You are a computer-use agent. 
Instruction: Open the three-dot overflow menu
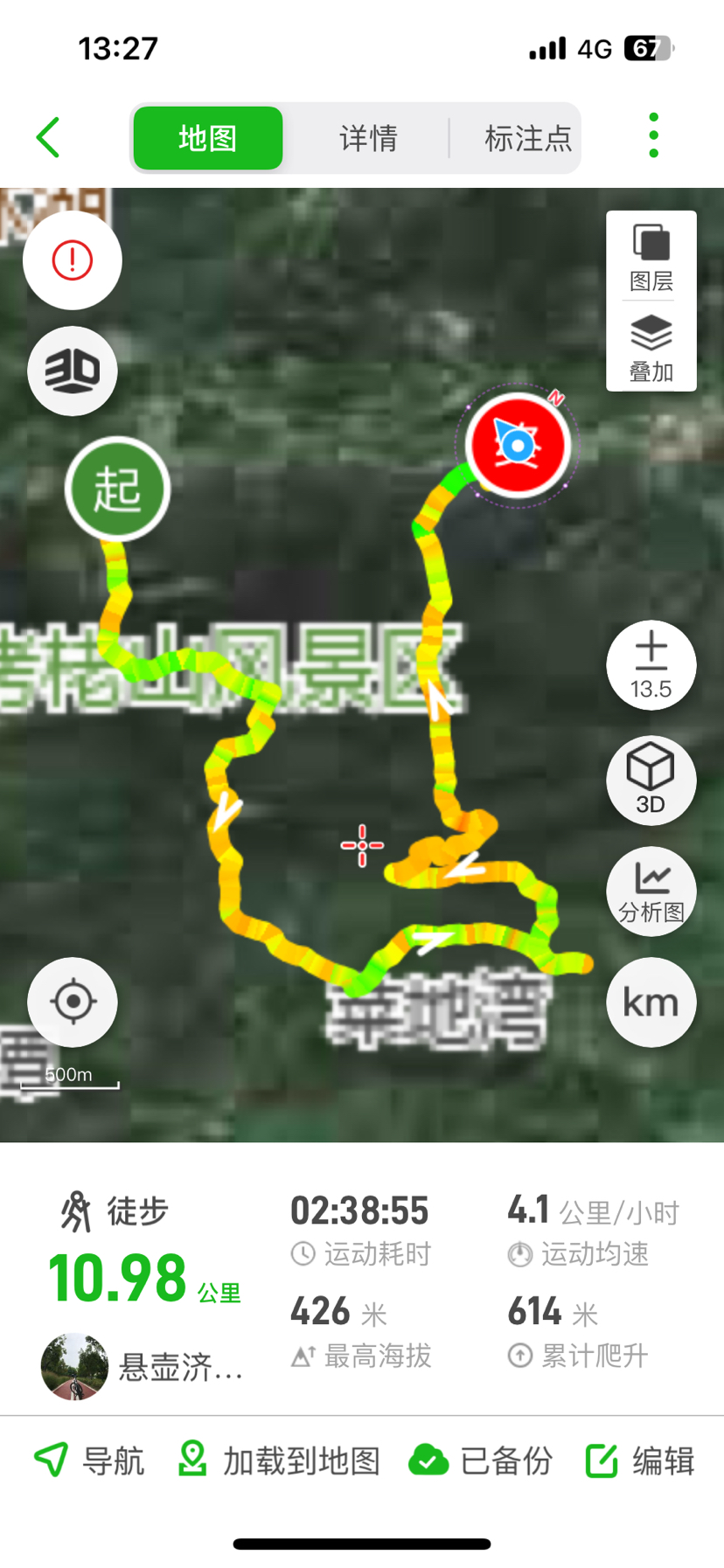coord(653,136)
